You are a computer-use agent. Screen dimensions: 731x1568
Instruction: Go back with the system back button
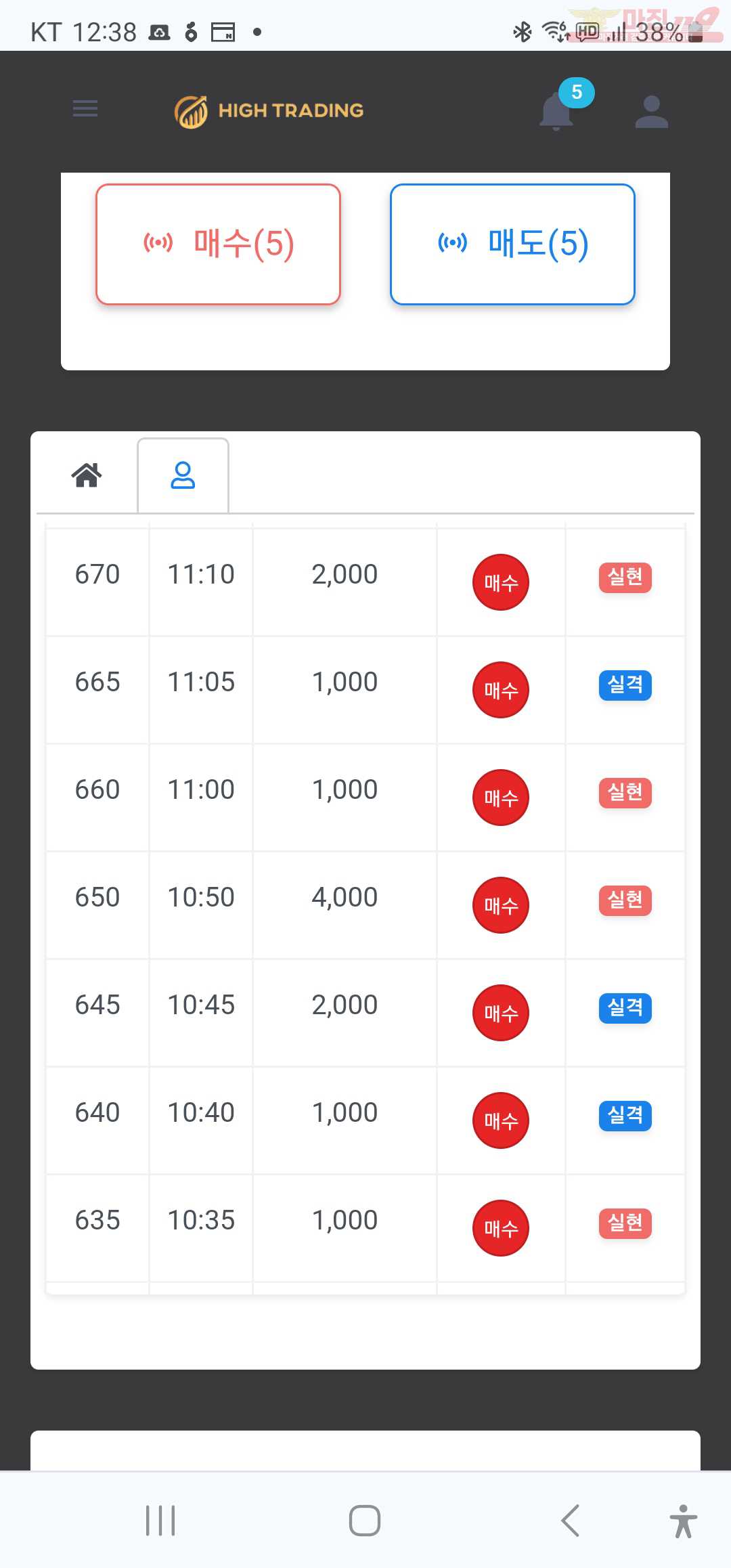570,1521
